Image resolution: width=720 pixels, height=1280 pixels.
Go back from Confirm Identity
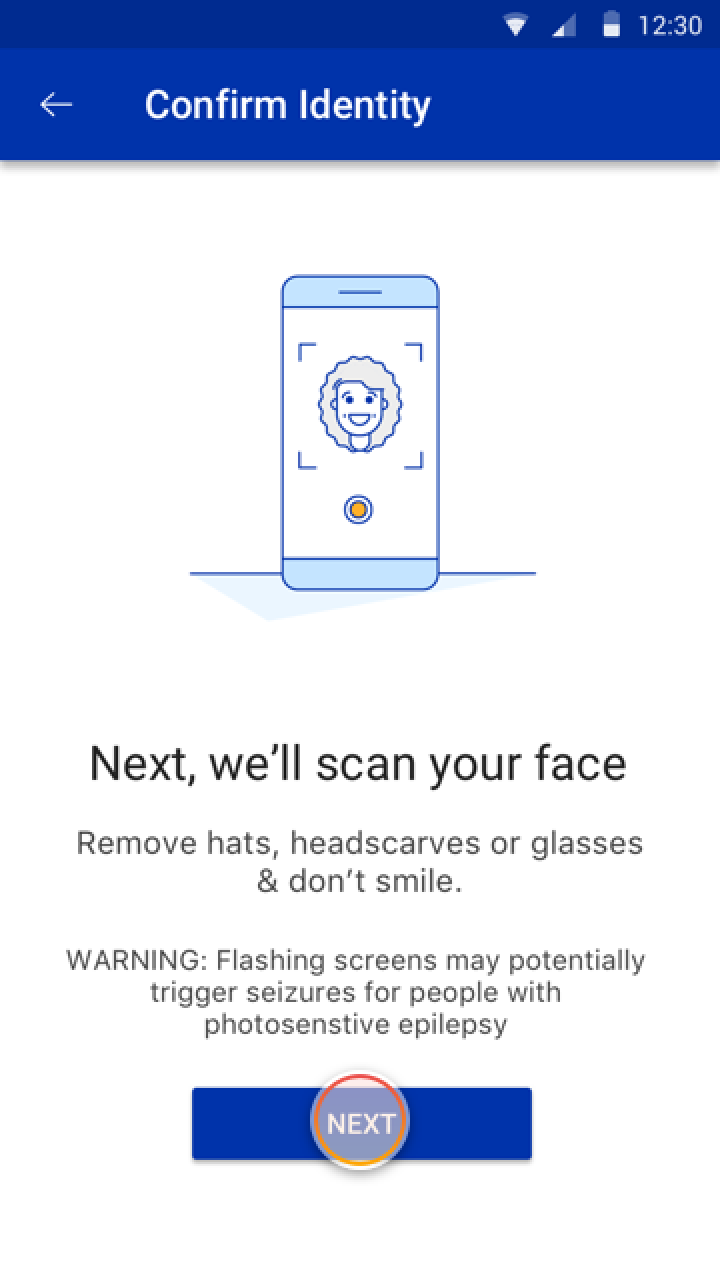[56, 105]
